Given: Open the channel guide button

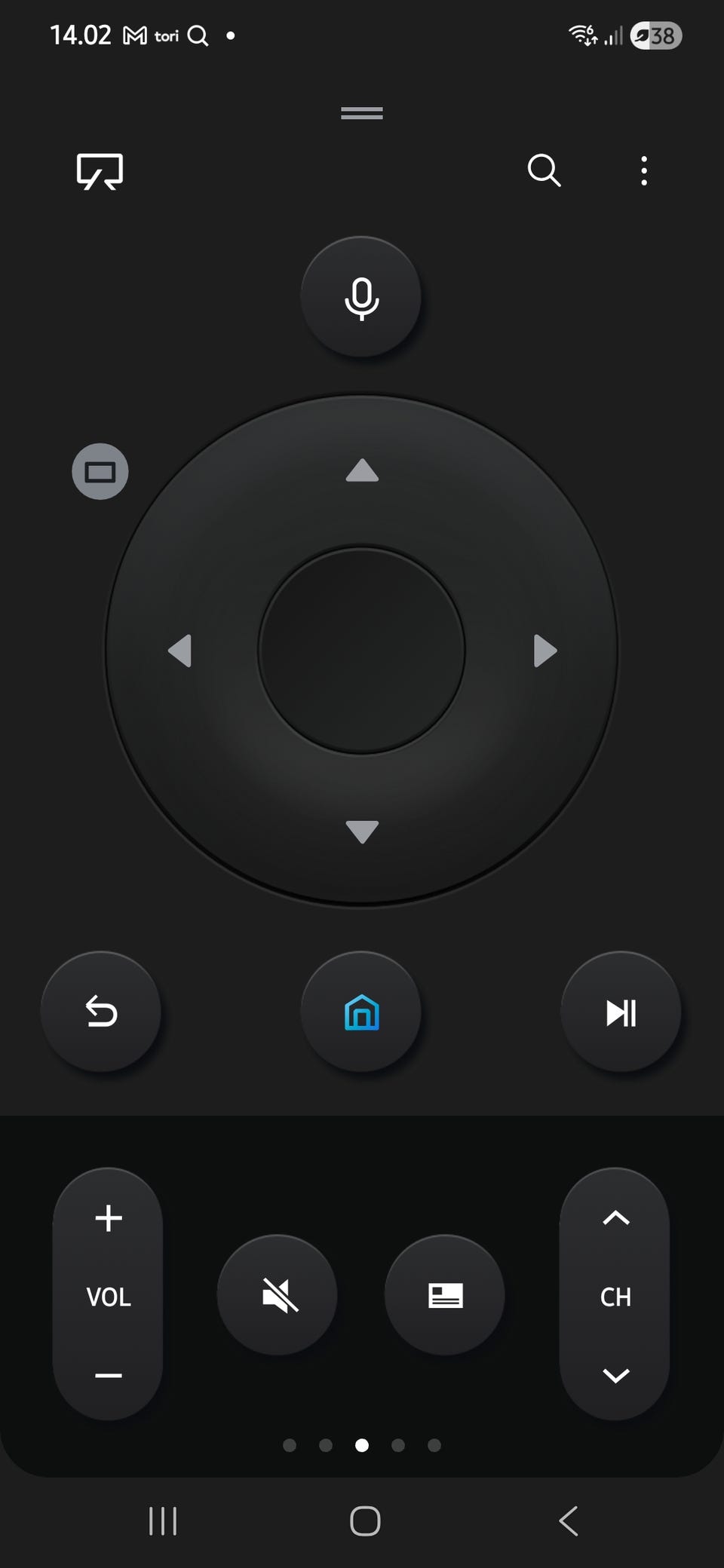Looking at the screenshot, I should point(445,1295).
